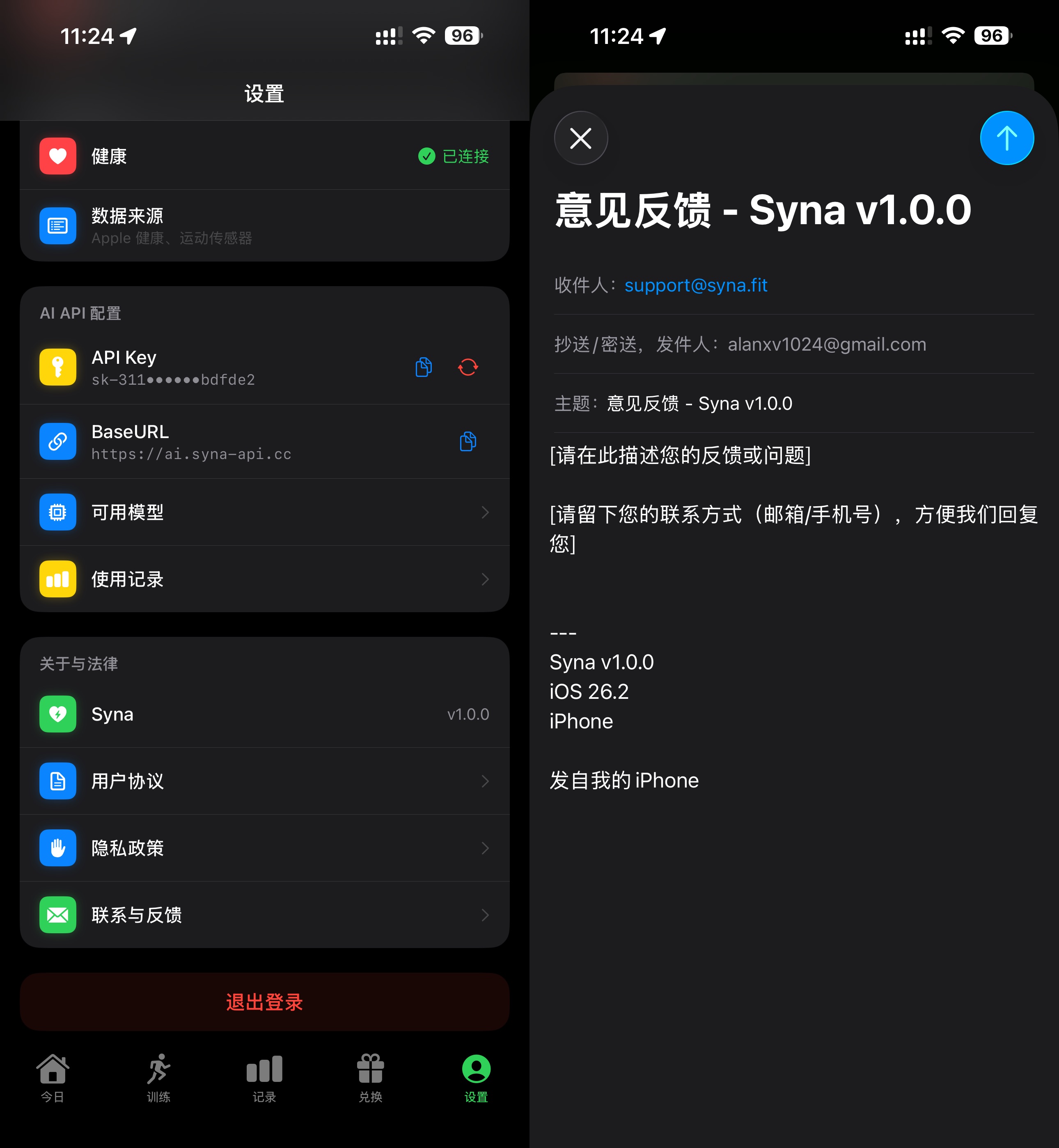Tap 退出登录 to log out
The image size is (1059, 1148).
(x=264, y=1002)
